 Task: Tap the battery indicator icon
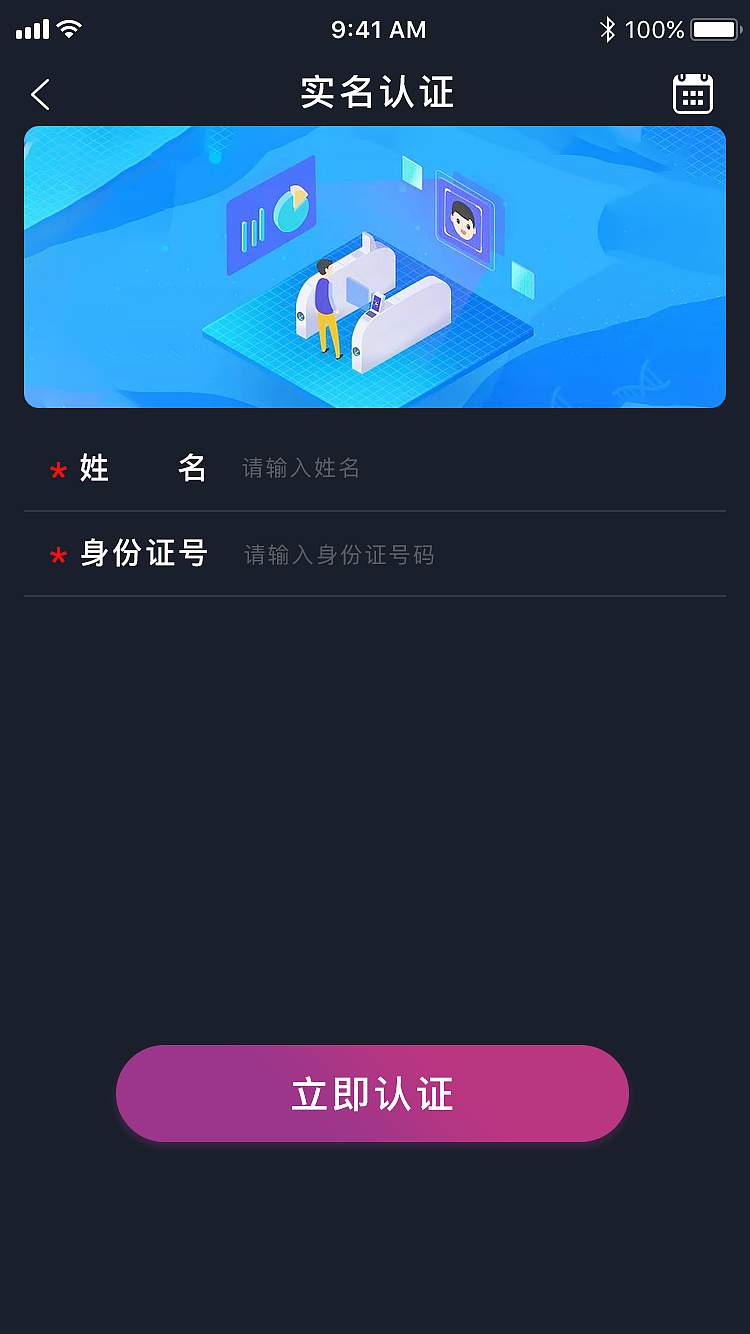click(711, 29)
